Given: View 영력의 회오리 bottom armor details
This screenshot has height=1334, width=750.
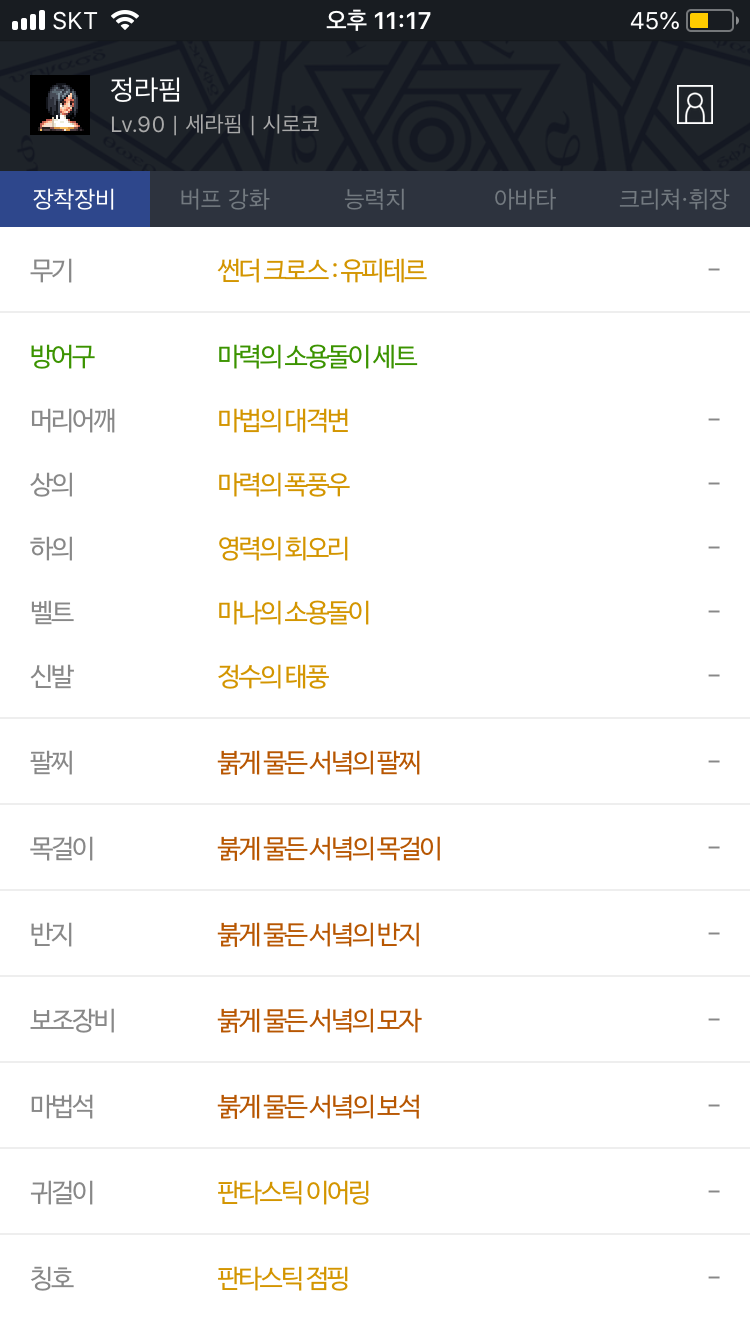Looking at the screenshot, I should (375, 548).
